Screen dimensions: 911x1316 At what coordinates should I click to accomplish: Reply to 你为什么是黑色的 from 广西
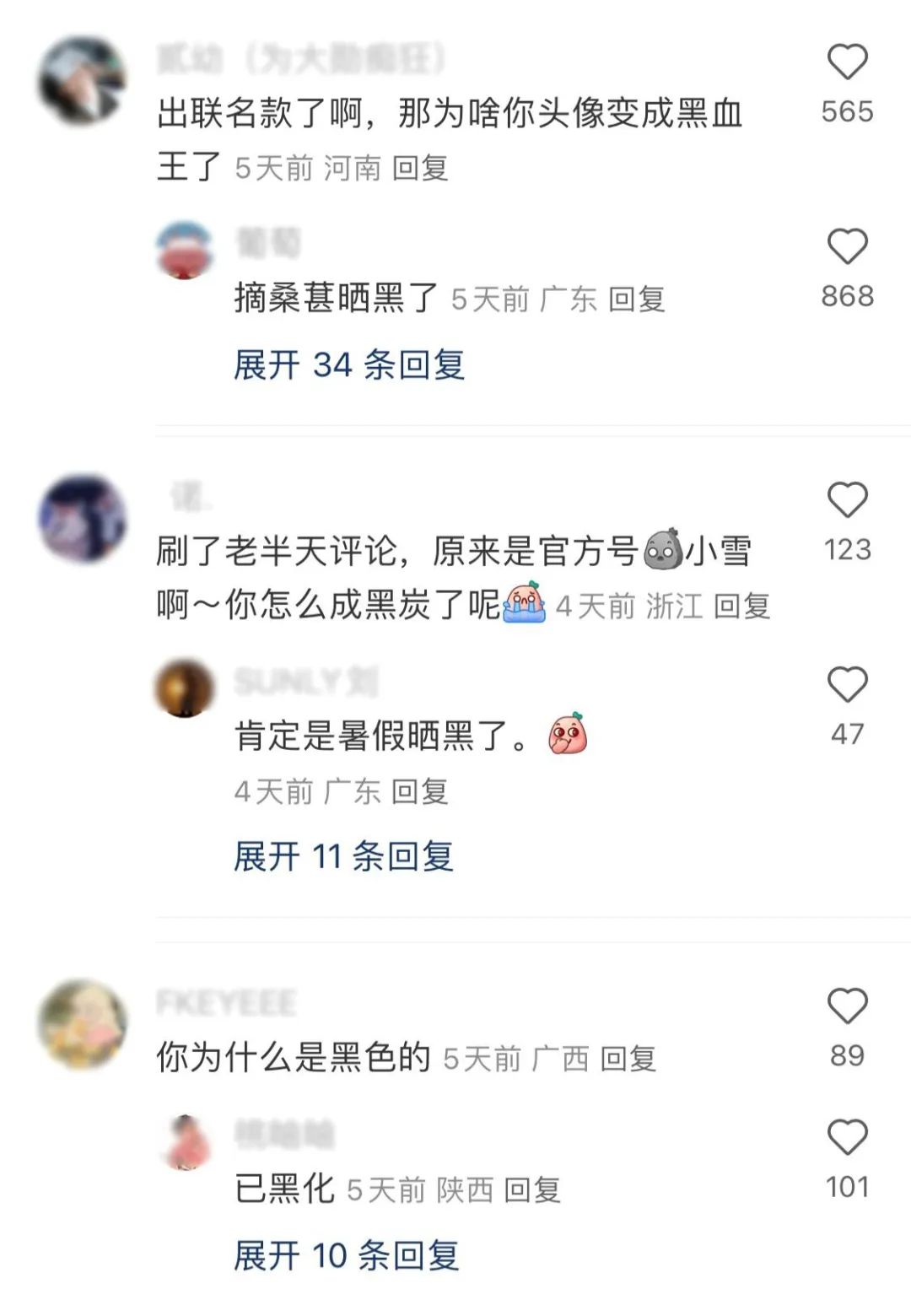pos(628,1059)
